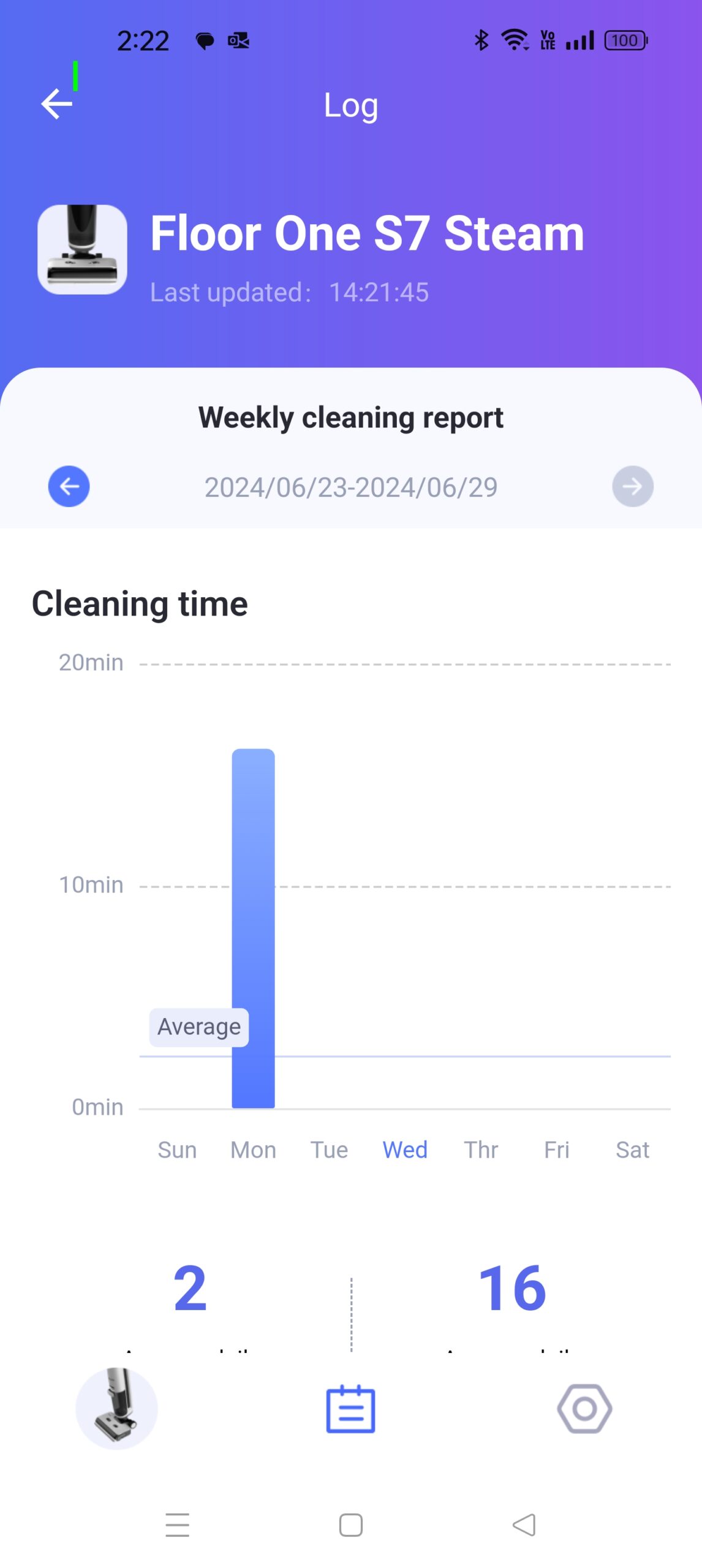
Task: Go back from the Log screen
Action: click(x=56, y=104)
